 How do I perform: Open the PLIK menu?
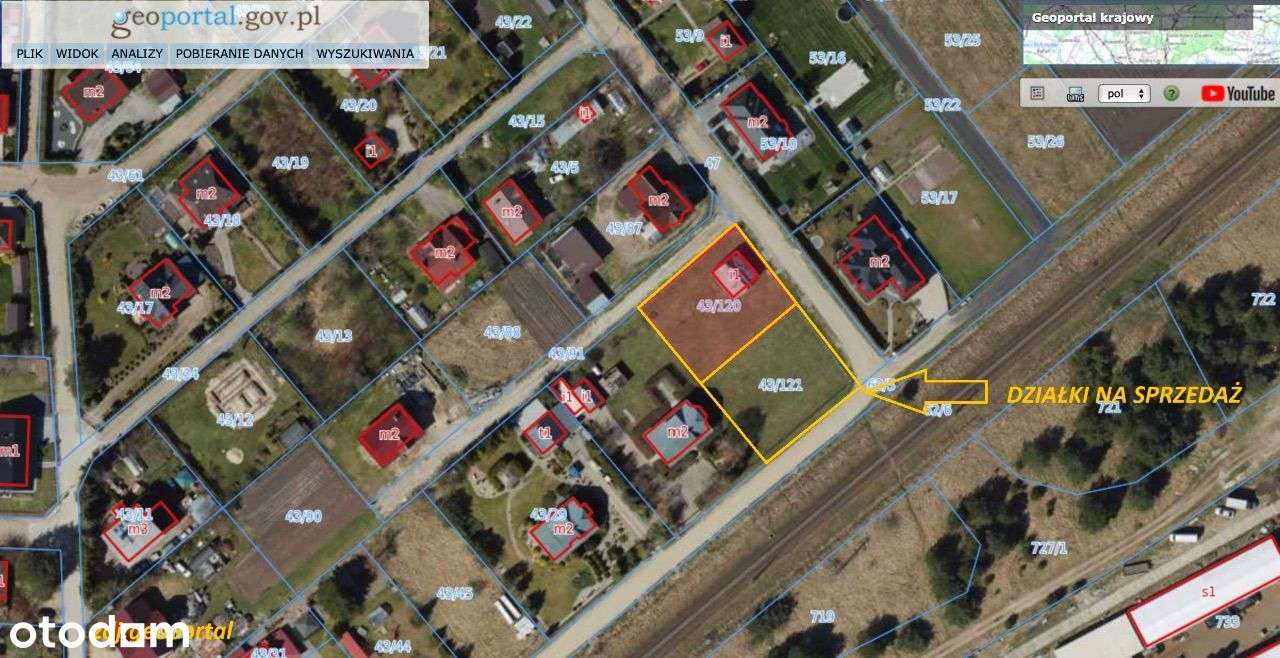pyautogui.click(x=29, y=54)
